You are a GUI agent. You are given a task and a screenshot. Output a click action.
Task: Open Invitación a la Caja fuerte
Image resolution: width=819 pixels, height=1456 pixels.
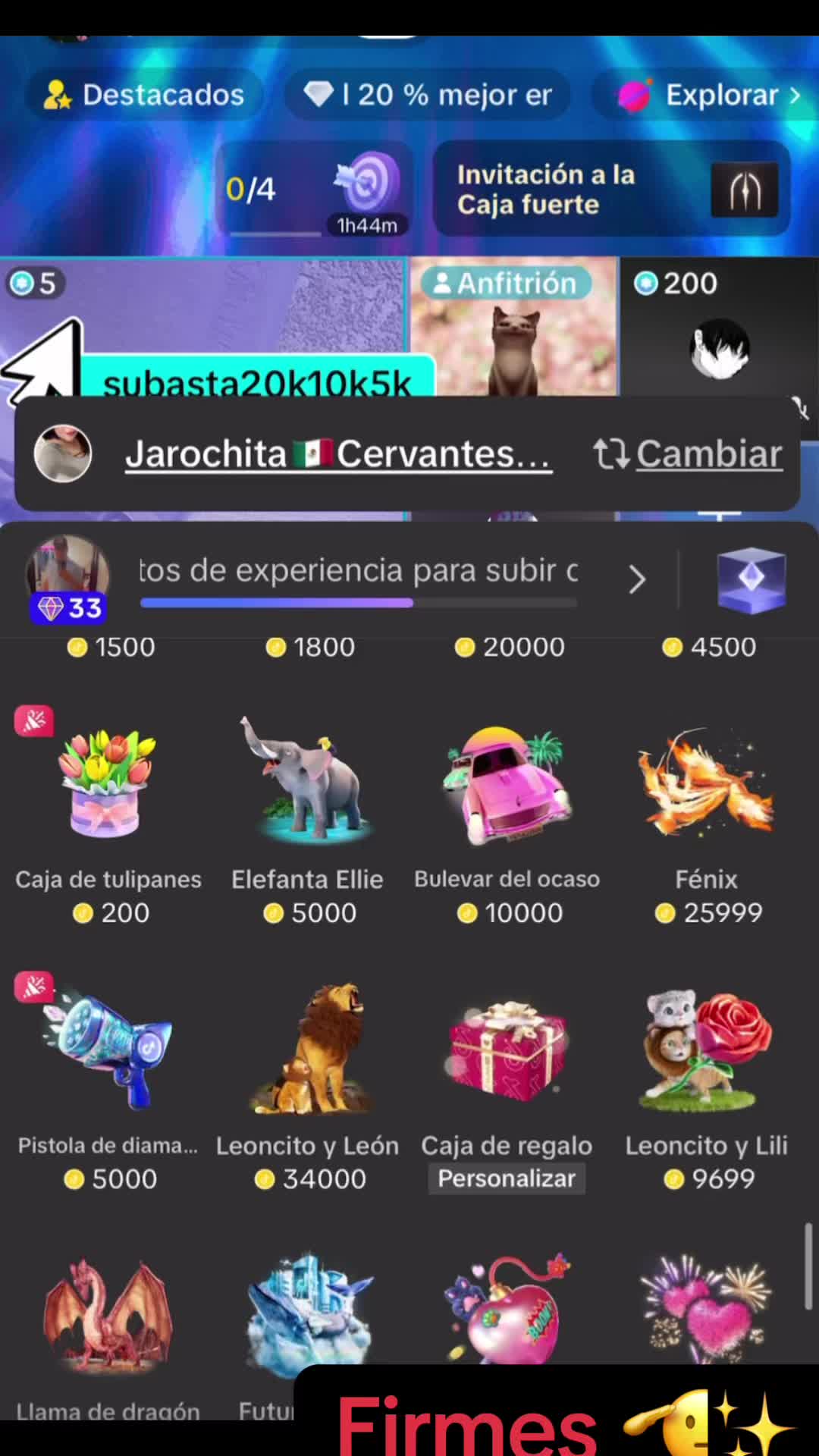611,190
